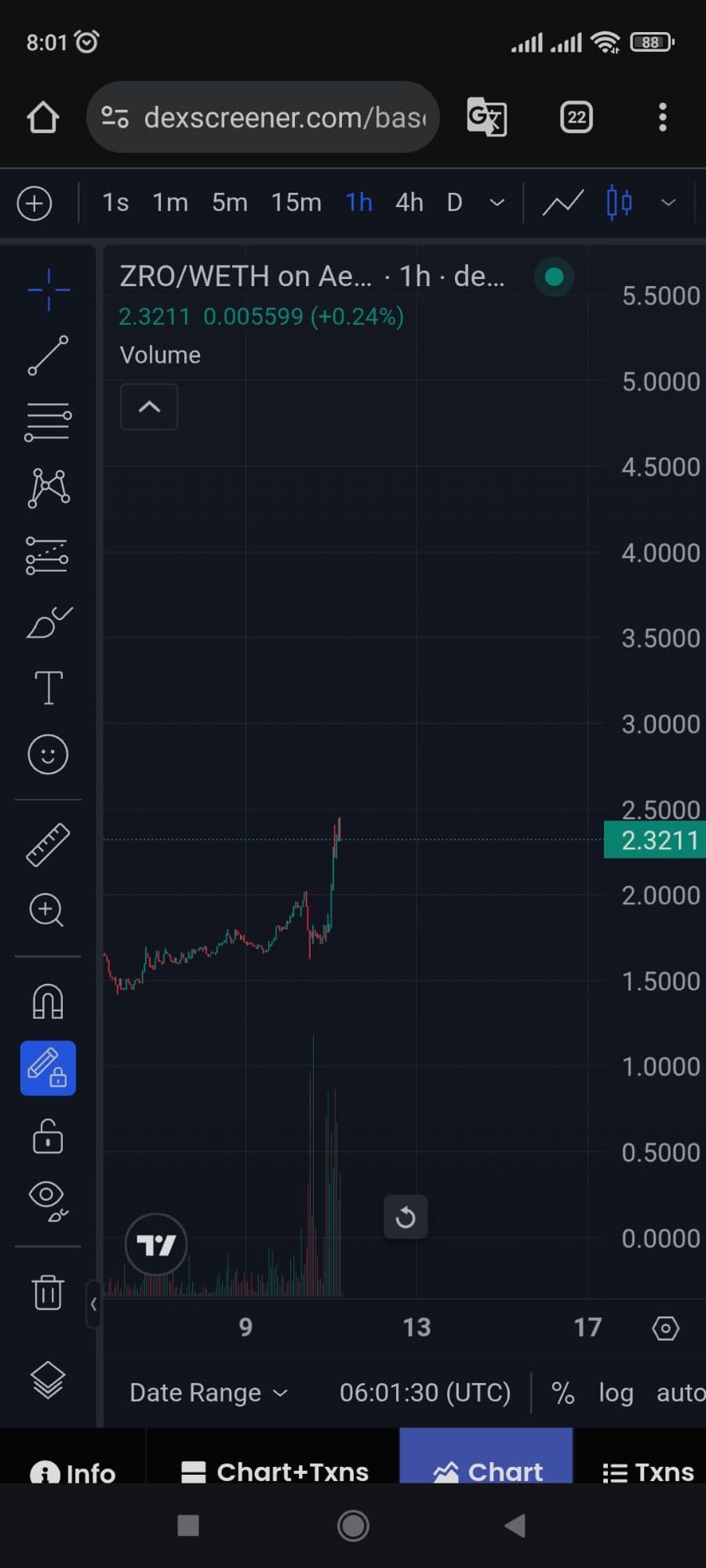Set the chart to 5m candles
Screen dimensions: 706x1568
(x=229, y=203)
